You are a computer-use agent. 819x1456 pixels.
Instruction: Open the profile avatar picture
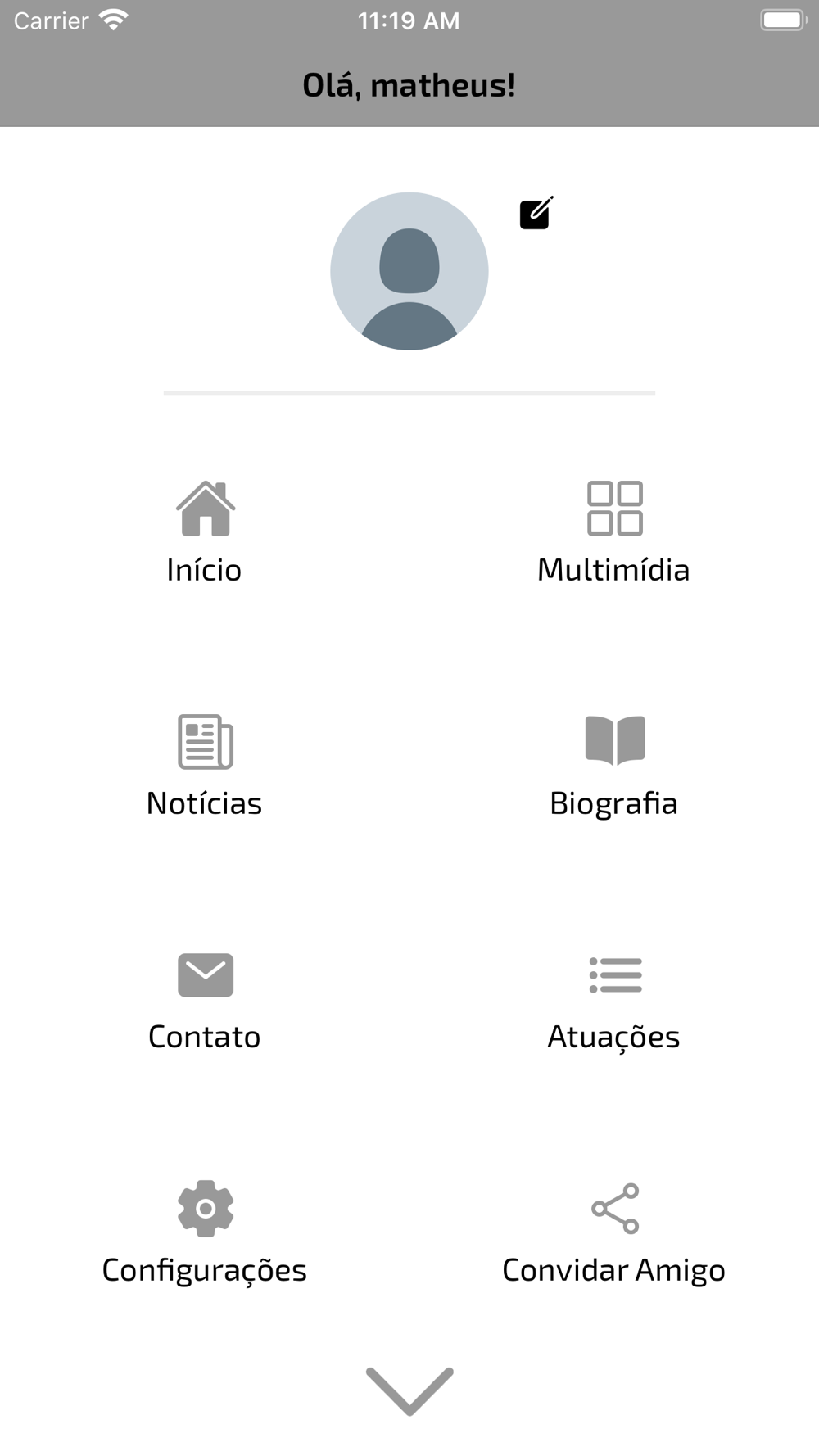(409, 271)
